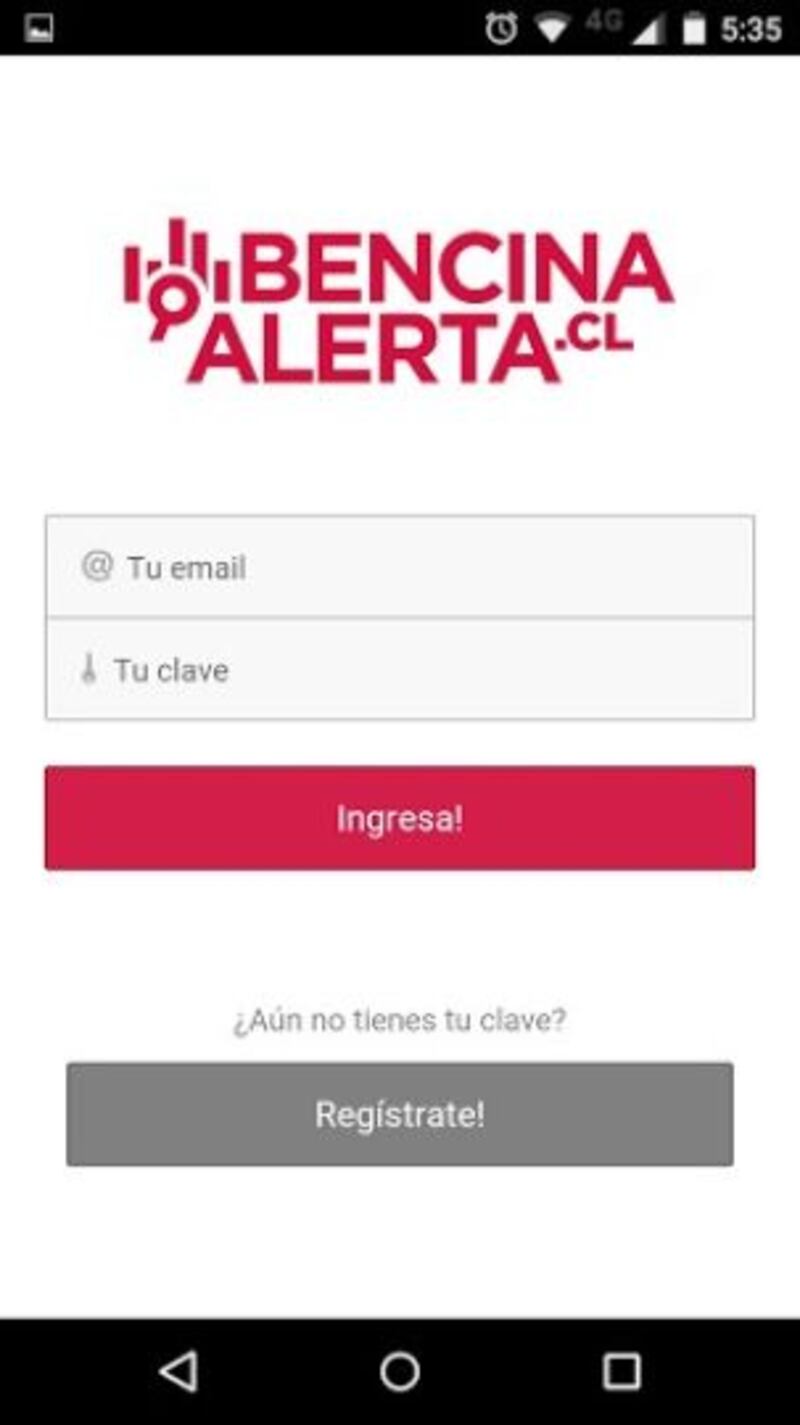The image size is (800, 1425).
Task: Tap the Tu email field
Action: pos(400,567)
